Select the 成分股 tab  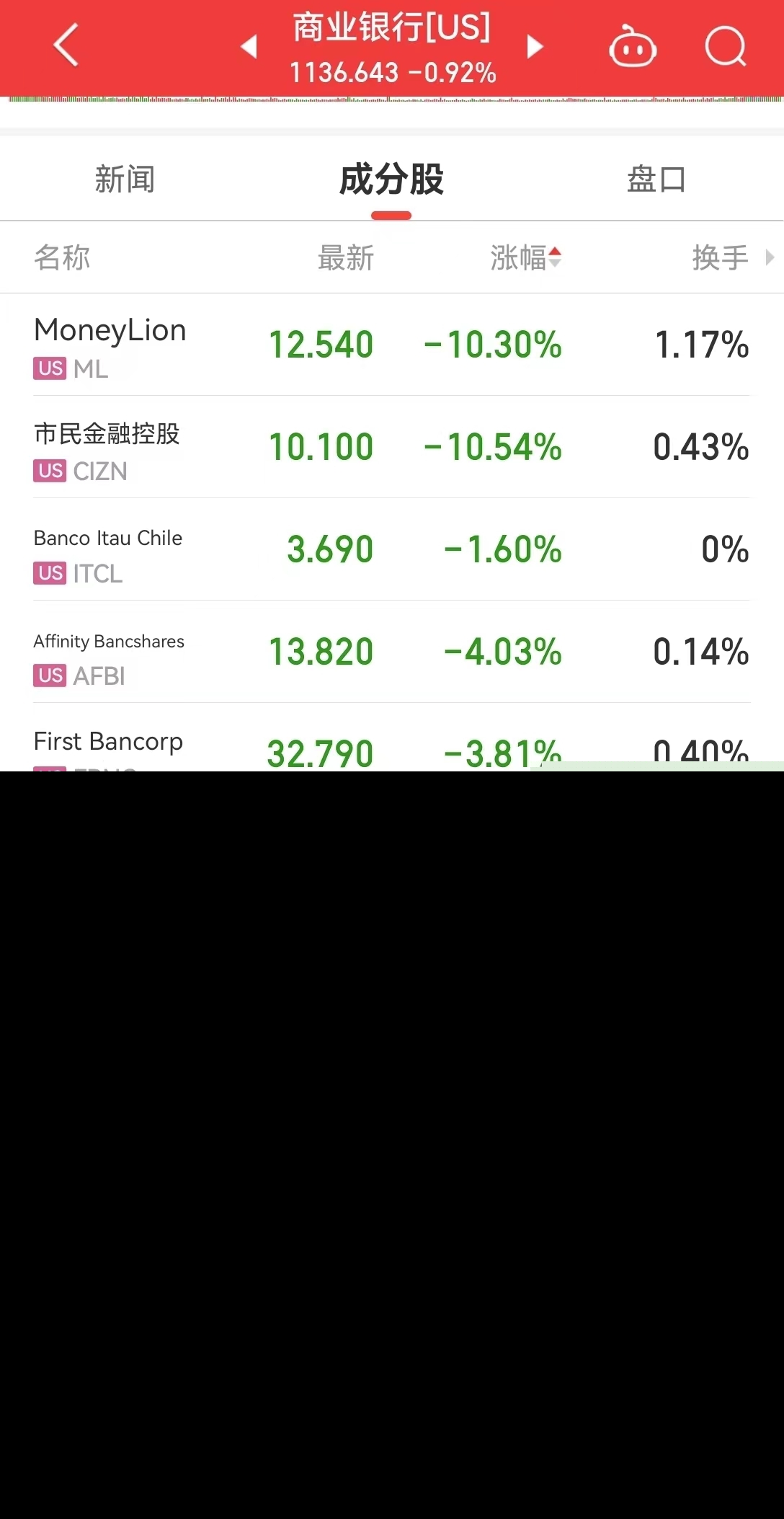(391, 179)
